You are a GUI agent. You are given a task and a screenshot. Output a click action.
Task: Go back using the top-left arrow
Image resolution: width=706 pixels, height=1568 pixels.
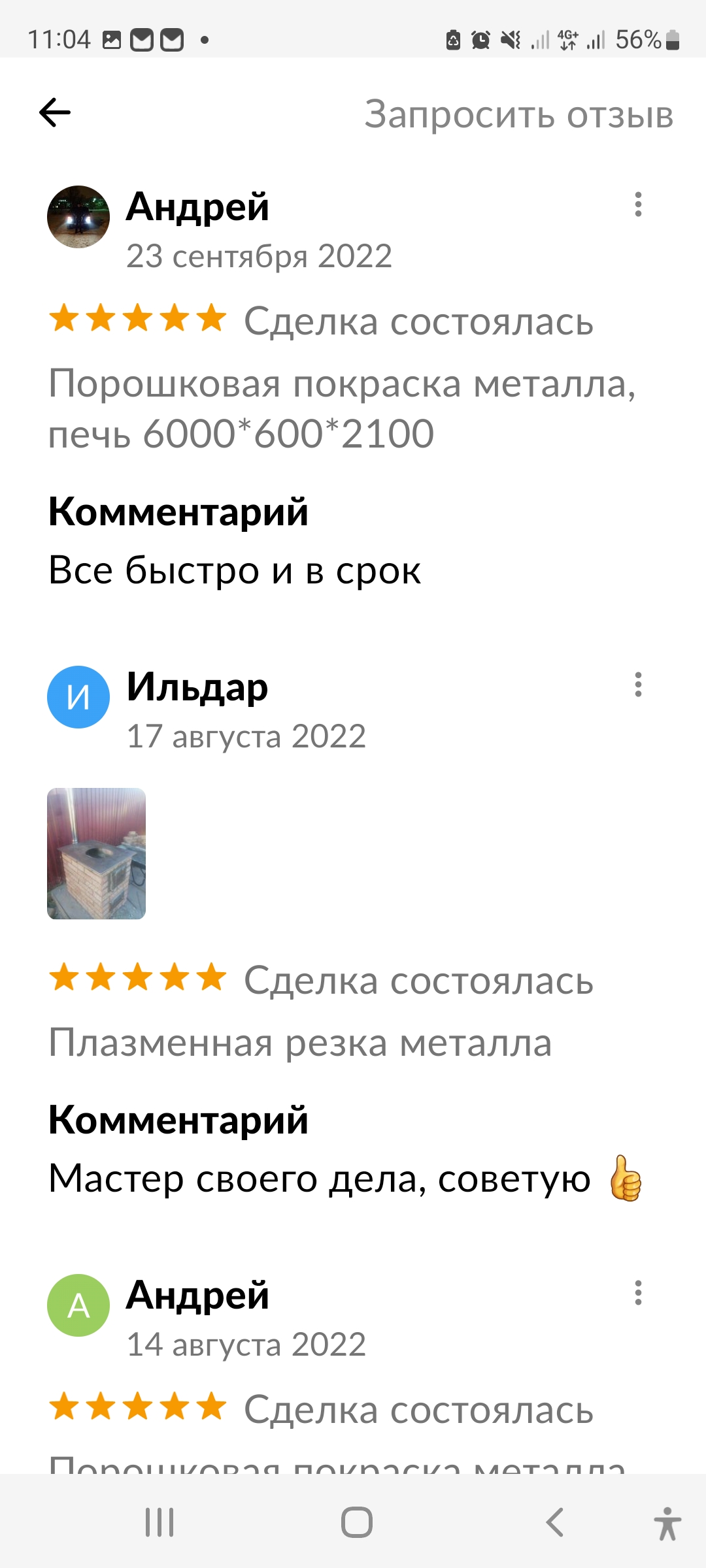[x=55, y=112]
